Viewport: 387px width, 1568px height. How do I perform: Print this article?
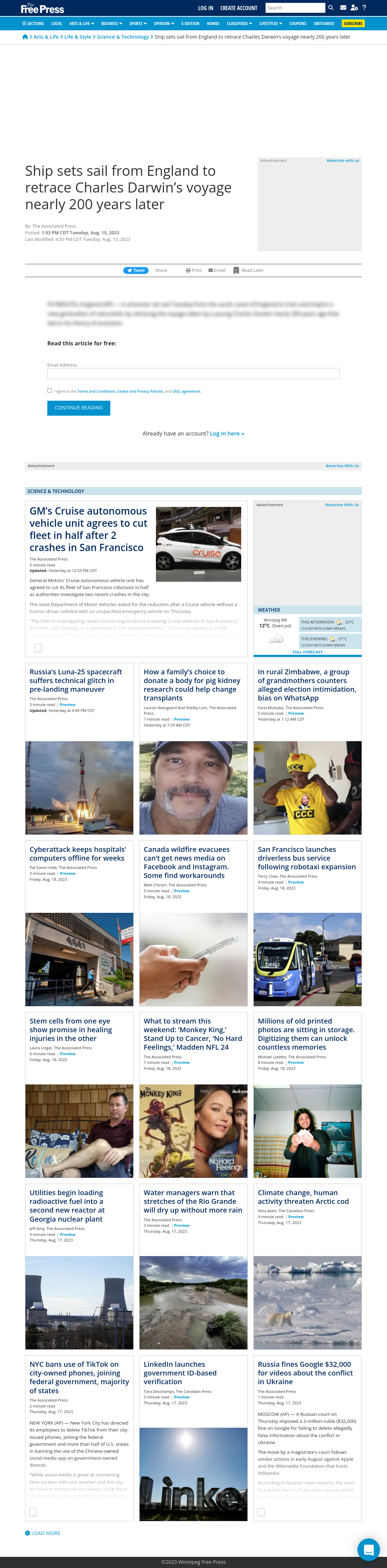tap(194, 270)
